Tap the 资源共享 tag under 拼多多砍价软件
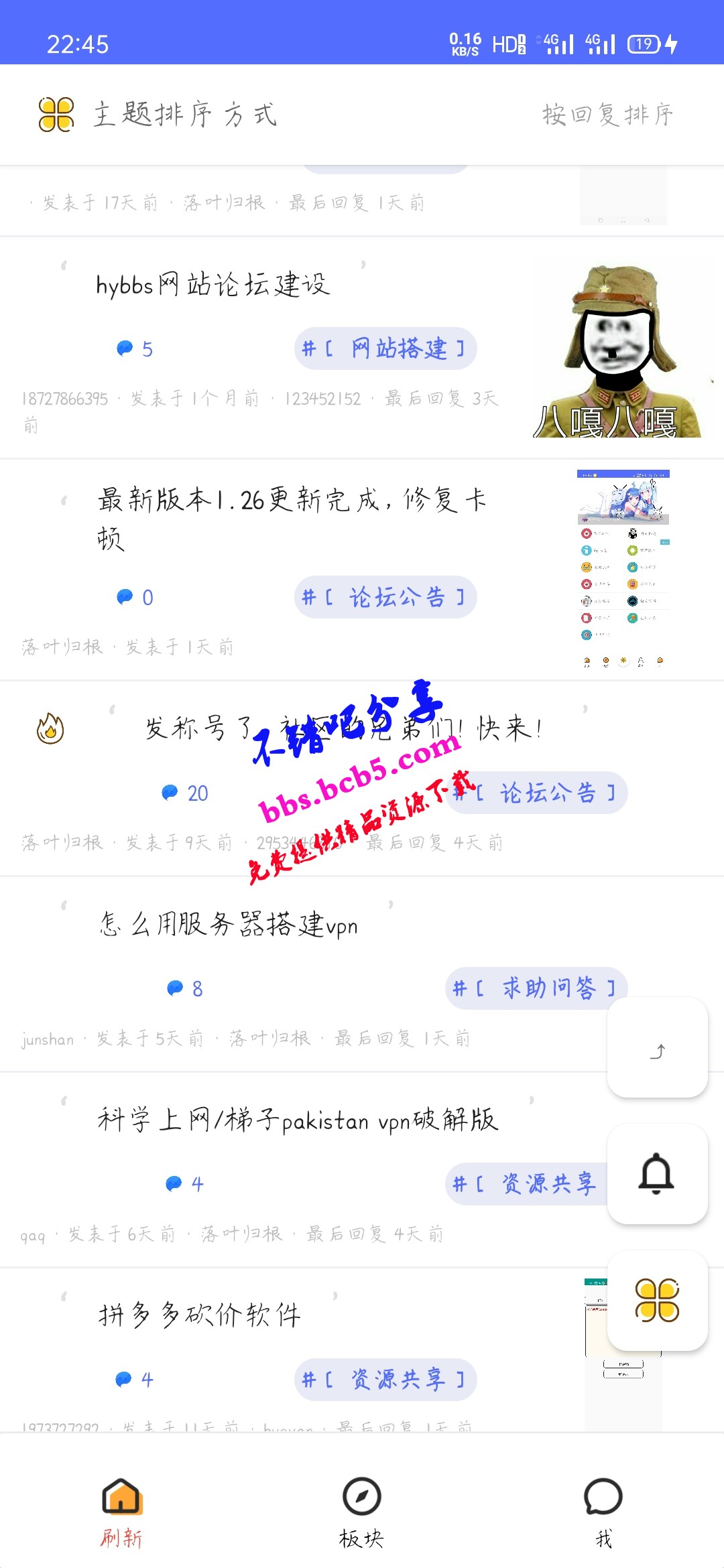The image size is (724, 1568). (x=385, y=1380)
